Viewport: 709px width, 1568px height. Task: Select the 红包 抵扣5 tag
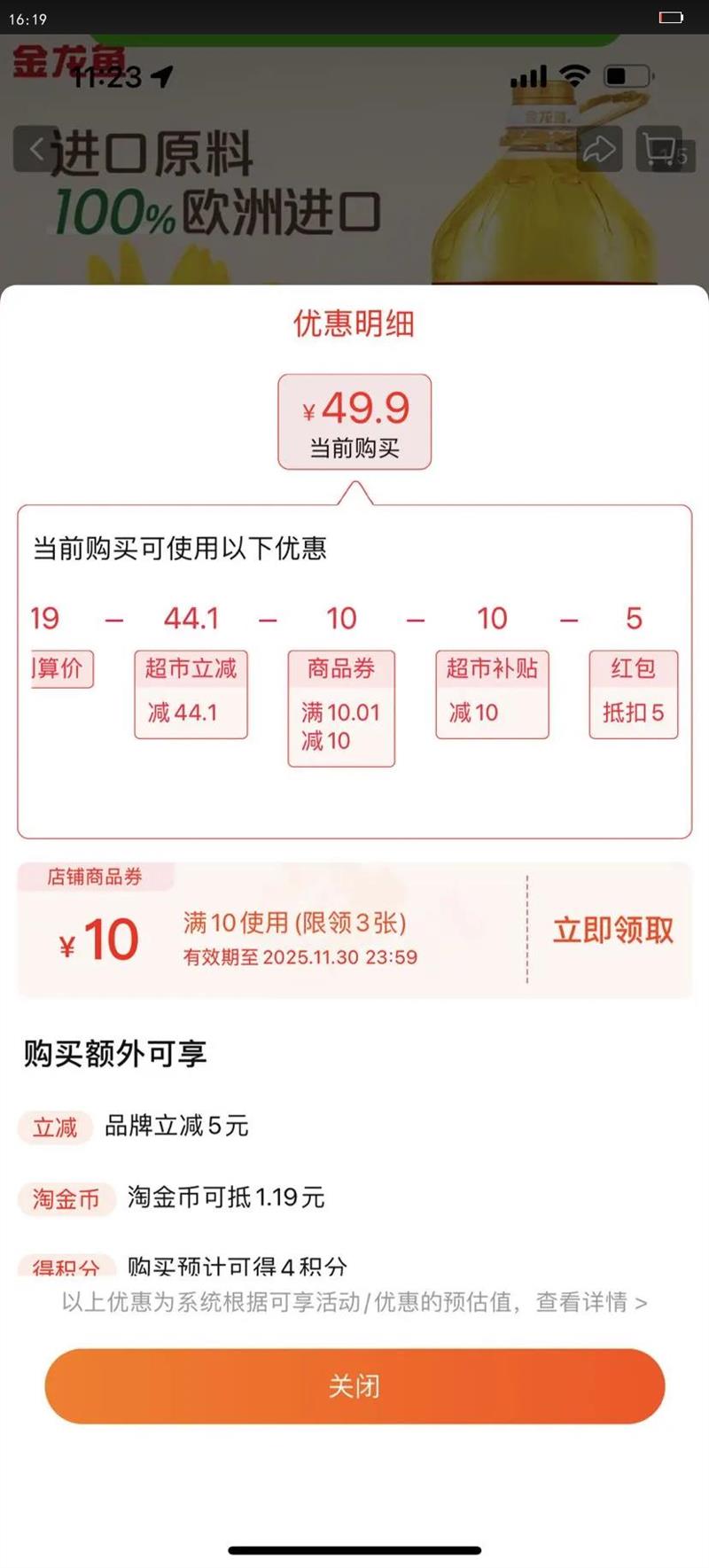pyautogui.click(x=634, y=694)
